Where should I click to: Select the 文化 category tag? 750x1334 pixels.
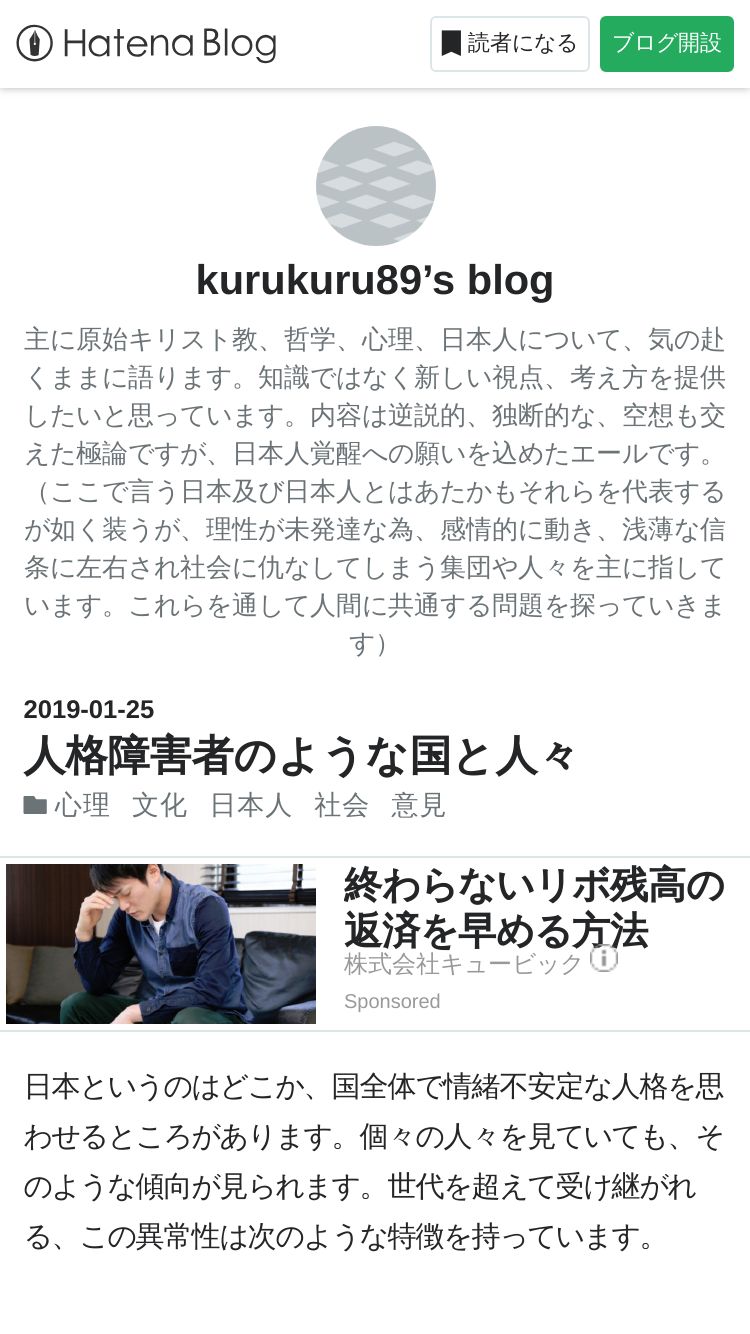(x=160, y=805)
